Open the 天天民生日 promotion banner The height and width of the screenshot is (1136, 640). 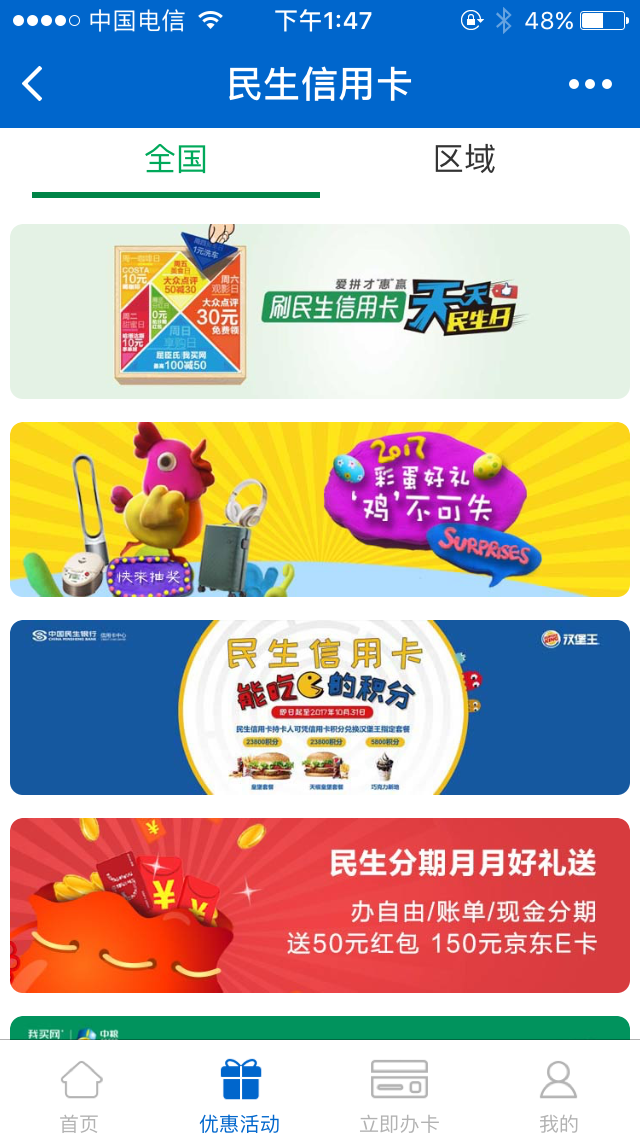tap(320, 311)
